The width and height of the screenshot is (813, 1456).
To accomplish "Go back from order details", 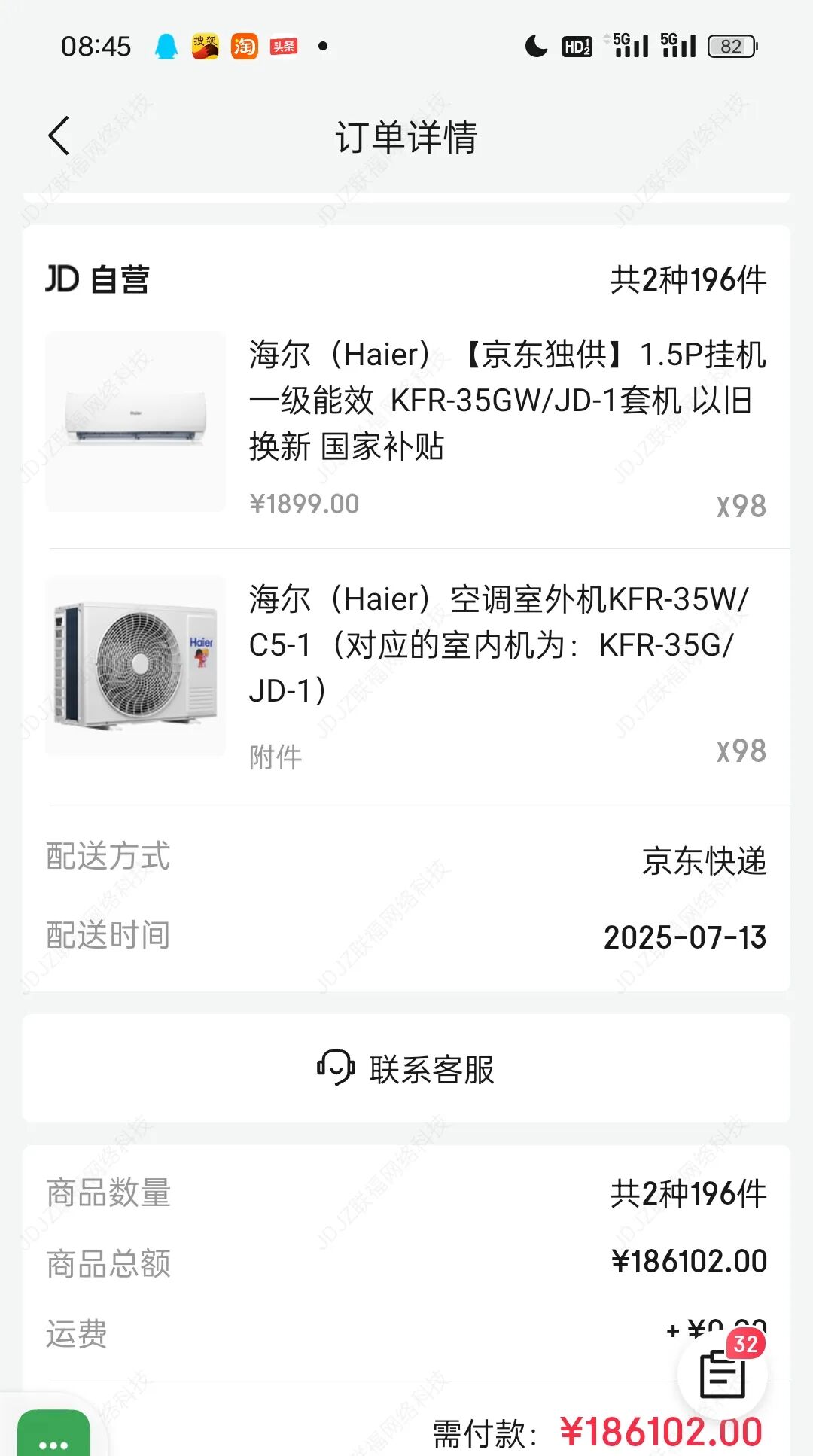I will [x=59, y=136].
